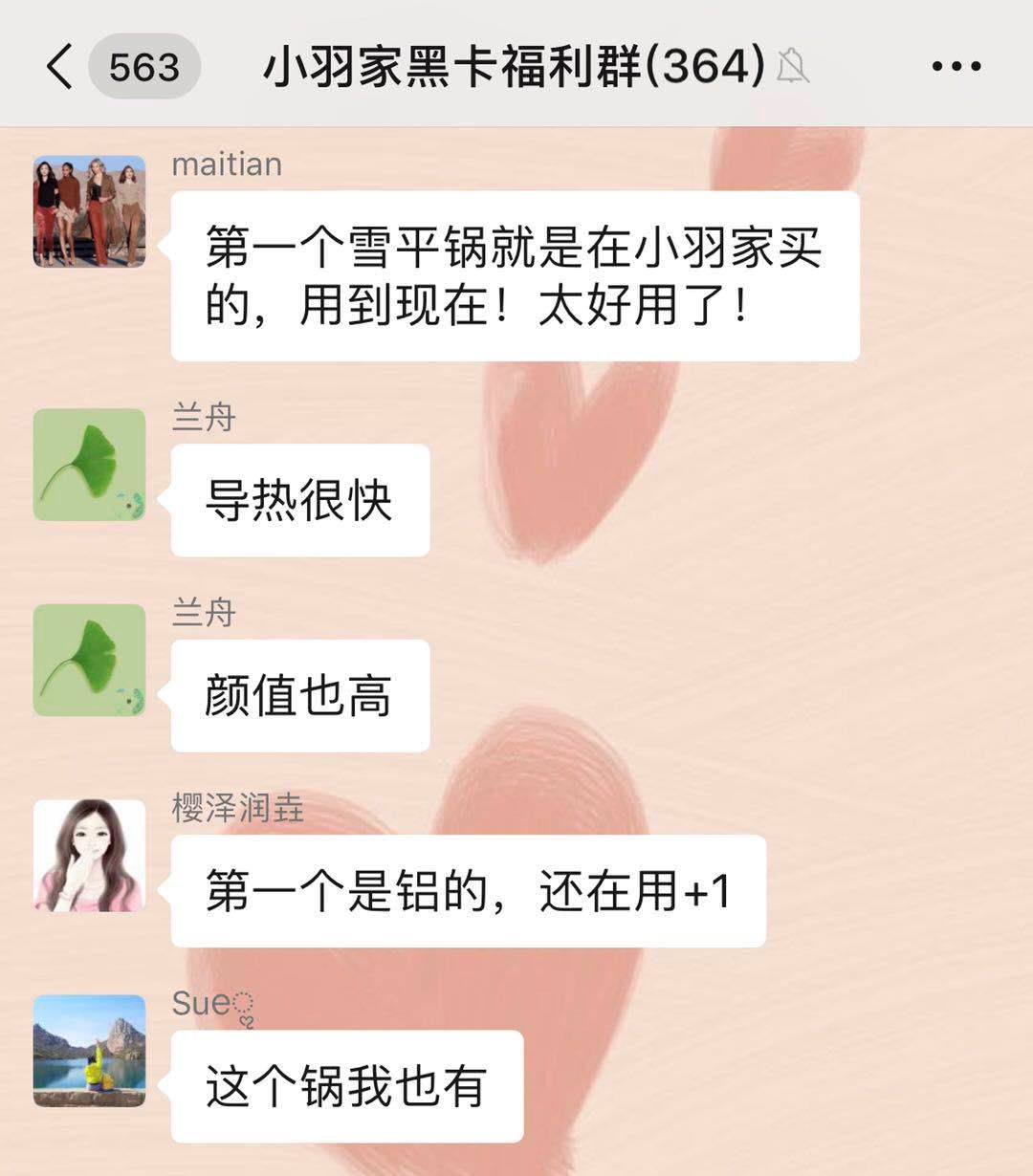View 樱泽润垚's profile avatar

pos(89,855)
